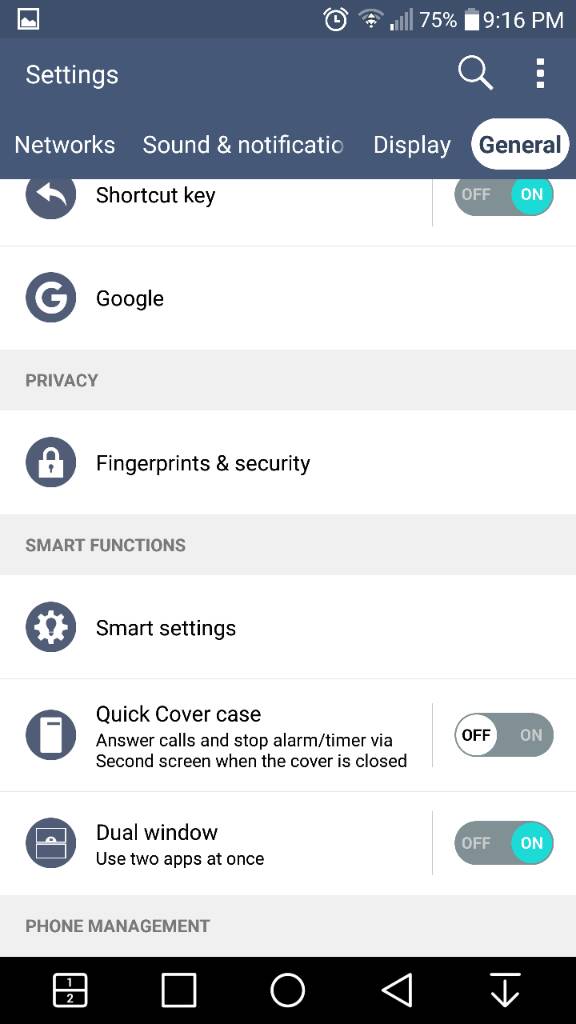Screen dimensions: 576x1024
Task: Switch to the Sound & notification tab
Action: [243, 145]
